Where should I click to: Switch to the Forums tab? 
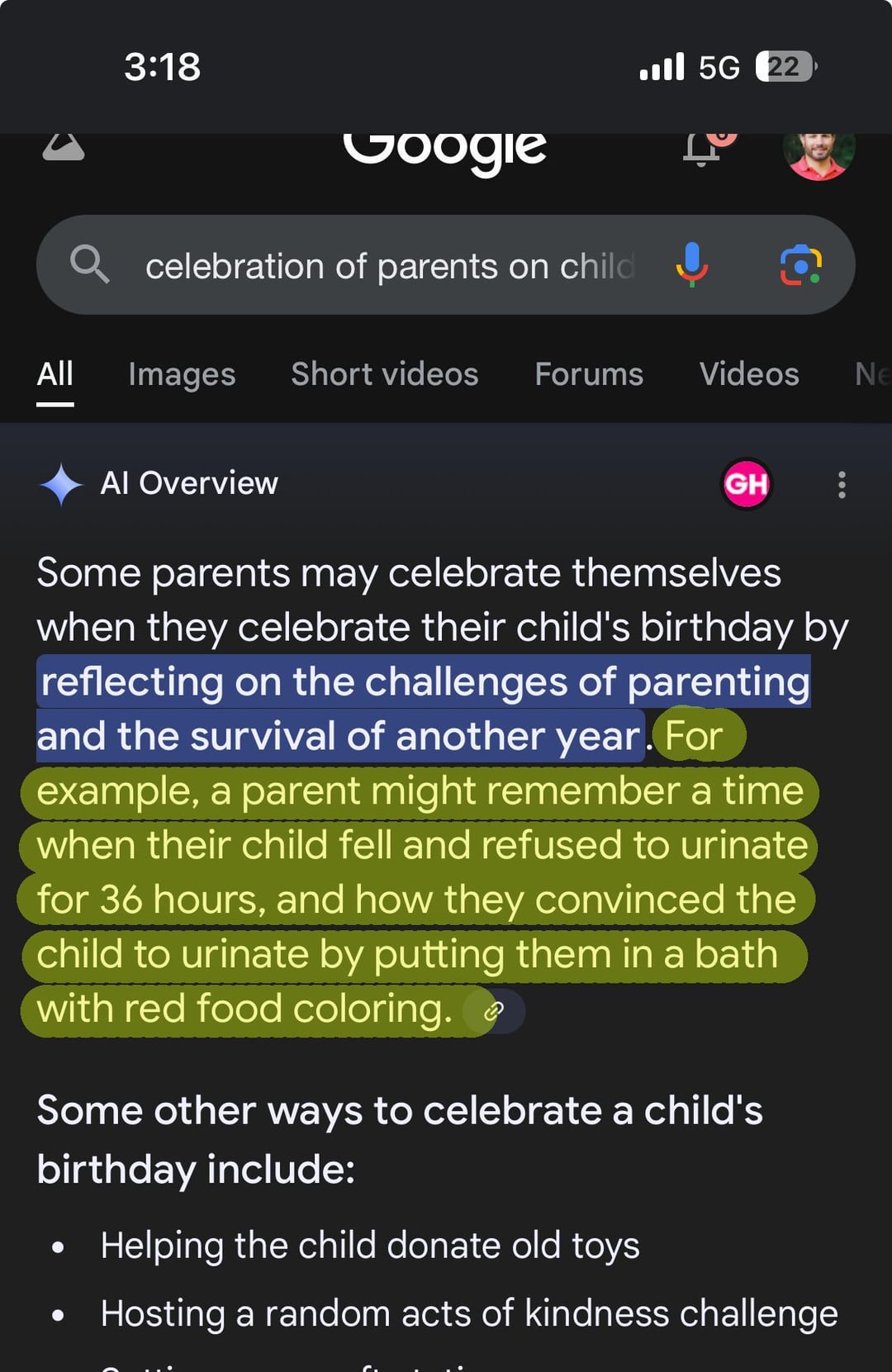pyautogui.click(x=588, y=374)
